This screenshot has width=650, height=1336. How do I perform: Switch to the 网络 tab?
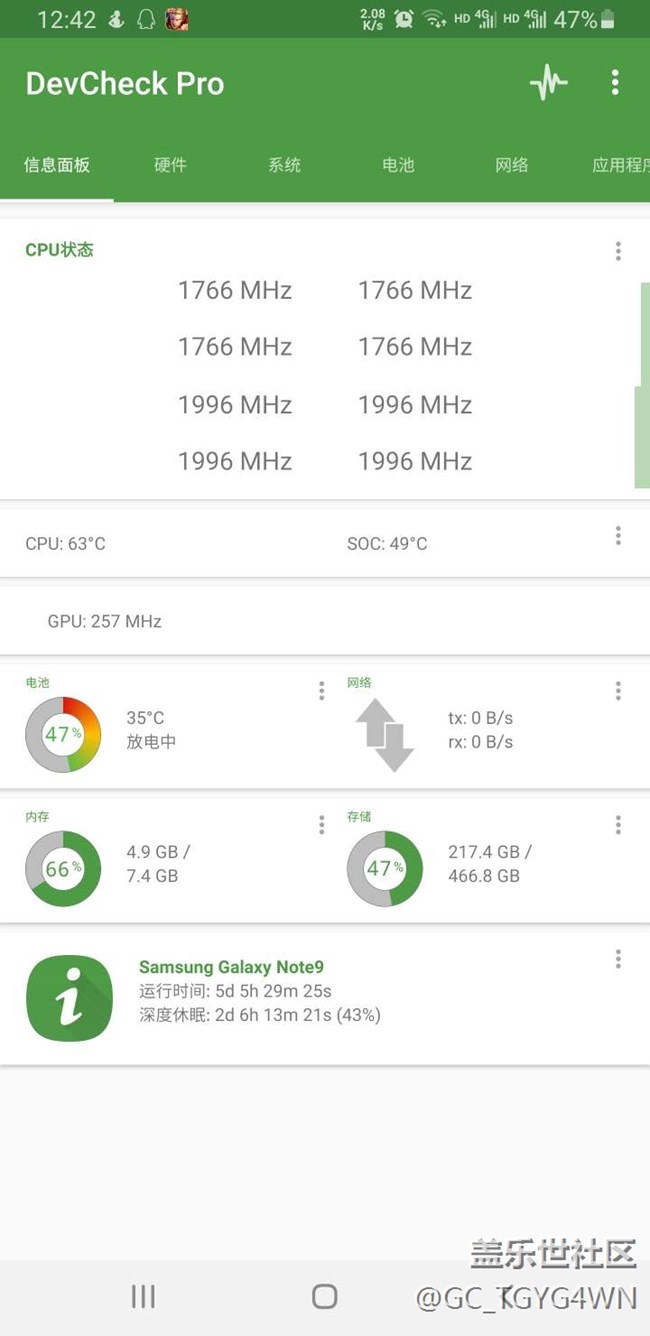[x=512, y=165]
